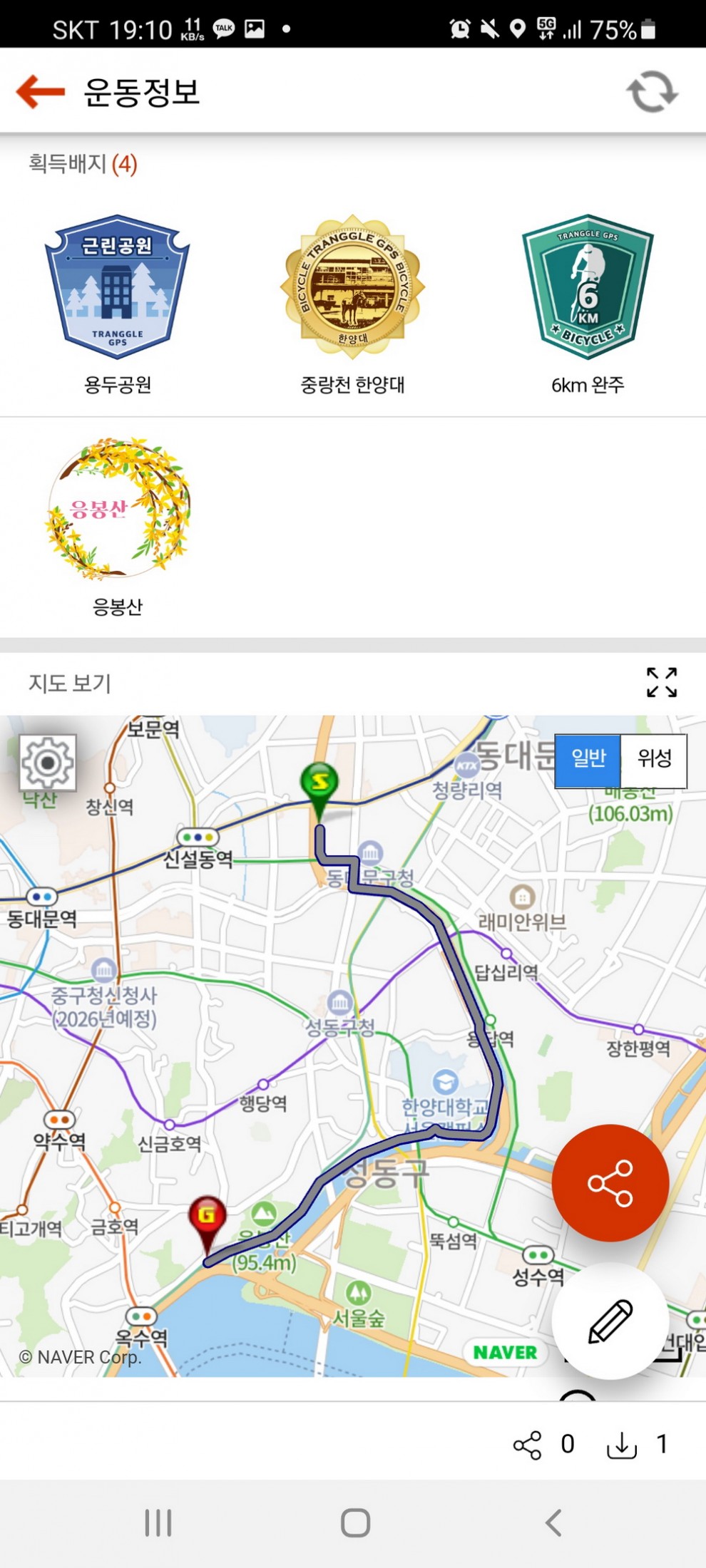Image resolution: width=706 pixels, height=1568 pixels.
Task: Tap the pencil edit floating button
Action: click(610, 1321)
